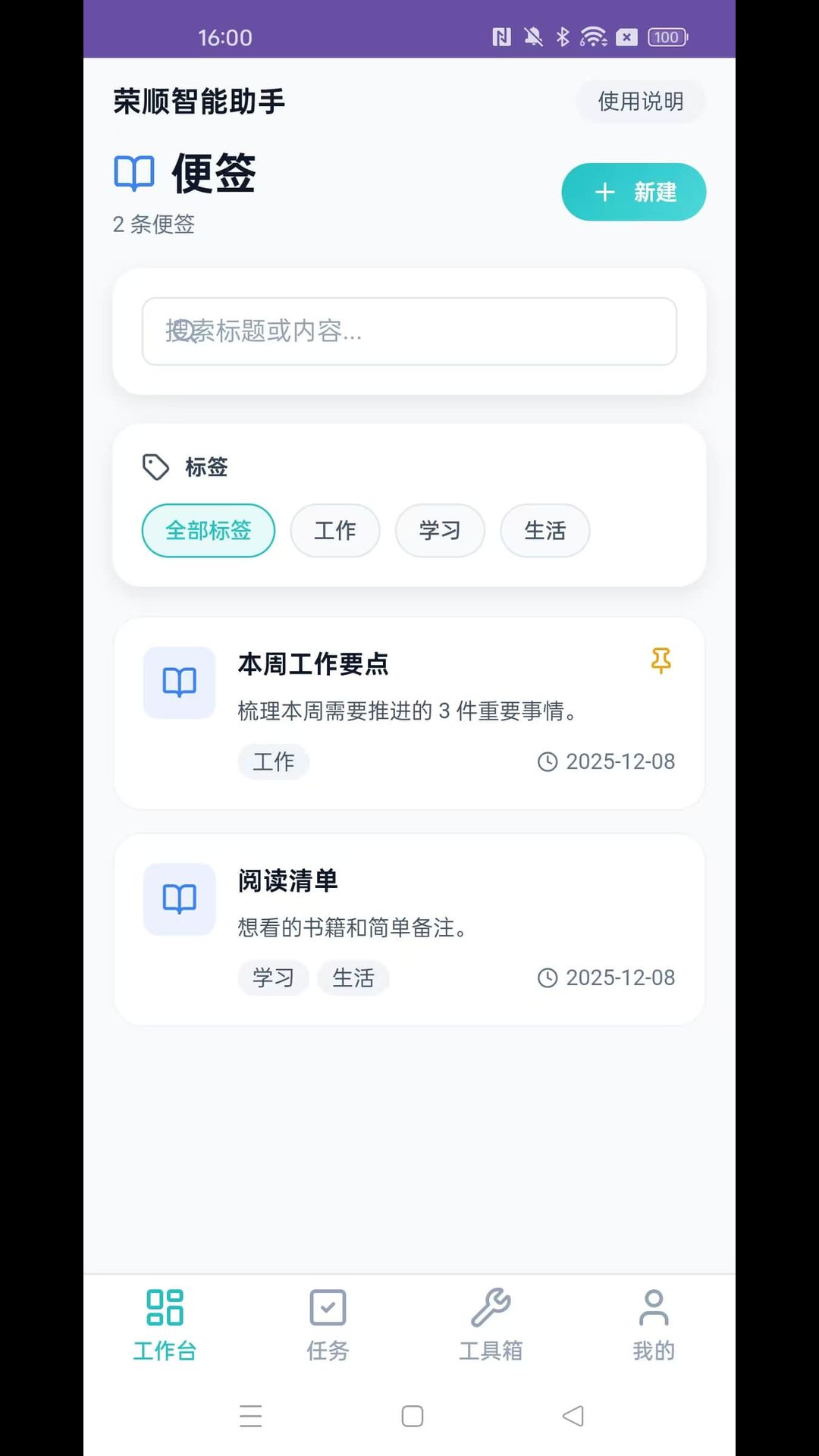Tap the system back button

[x=573, y=1416]
